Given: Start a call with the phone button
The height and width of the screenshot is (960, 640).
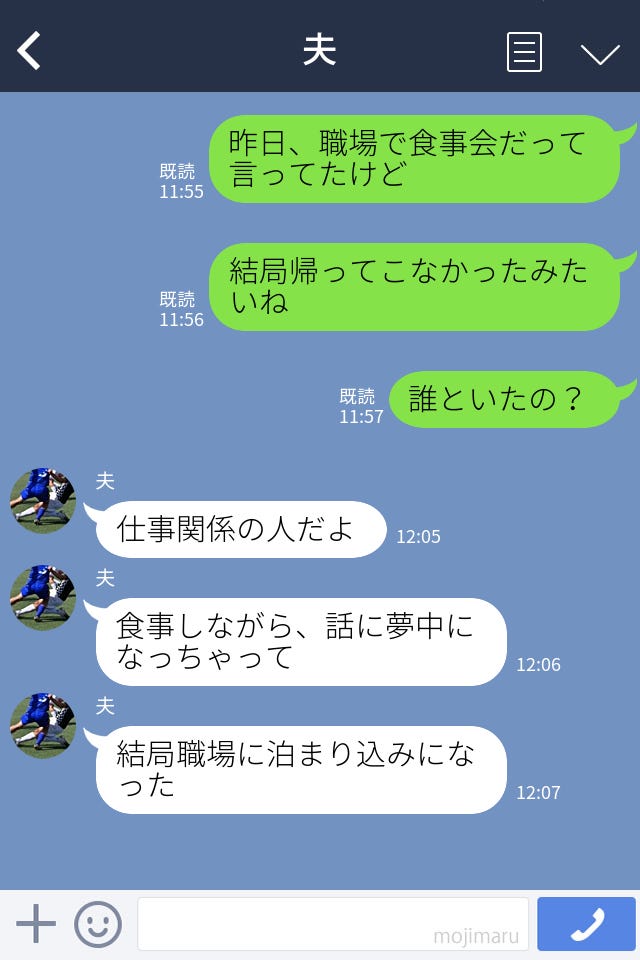Looking at the screenshot, I should tap(586, 924).
